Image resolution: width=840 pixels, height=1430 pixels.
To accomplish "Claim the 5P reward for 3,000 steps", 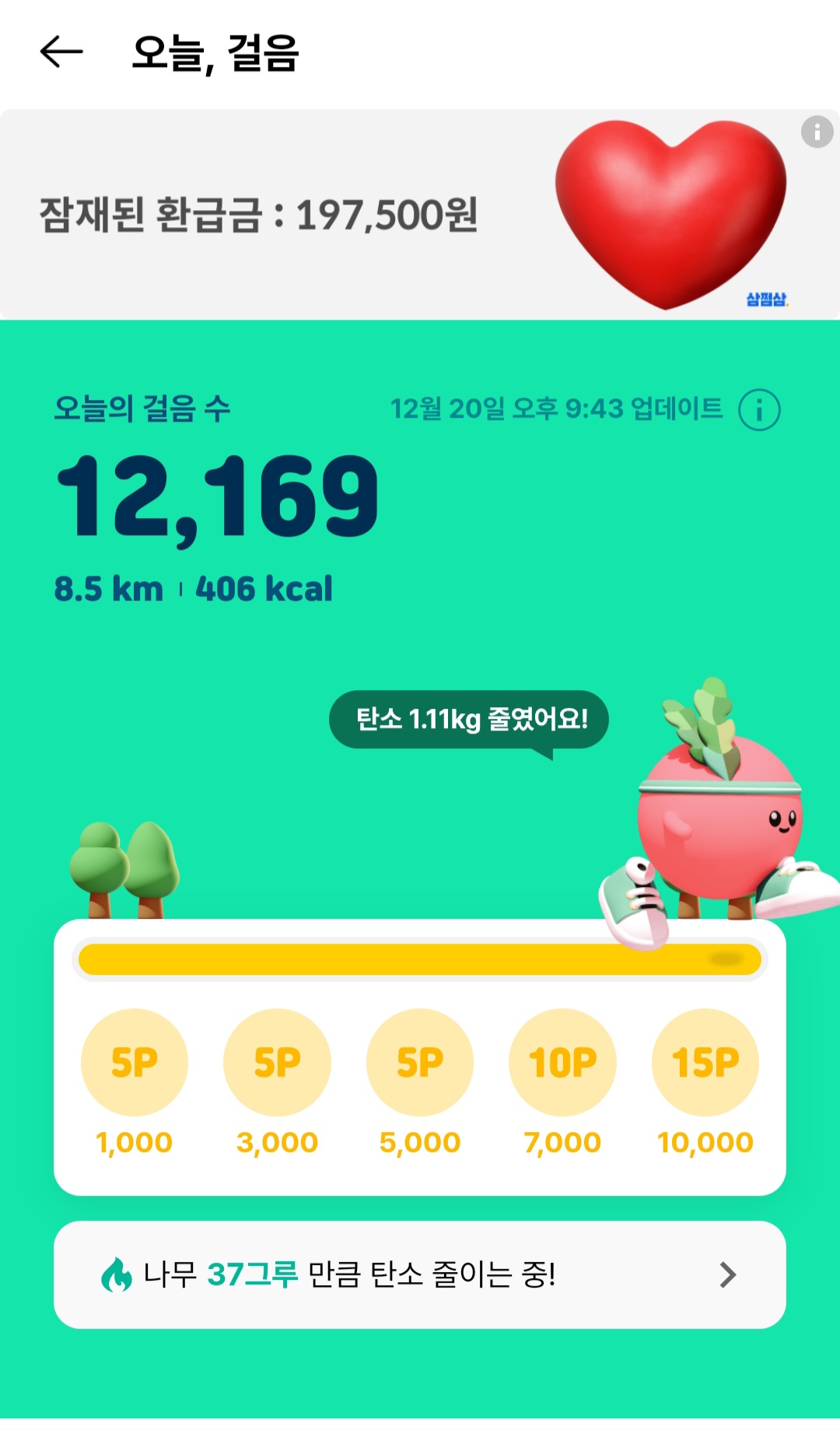I will pyautogui.click(x=277, y=1062).
